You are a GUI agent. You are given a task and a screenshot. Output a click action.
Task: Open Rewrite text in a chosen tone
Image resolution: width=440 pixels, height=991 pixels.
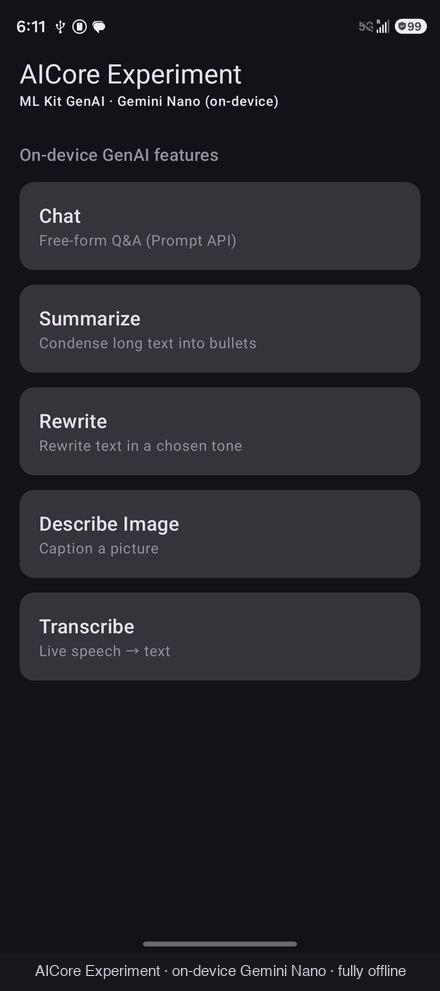(x=219, y=431)
